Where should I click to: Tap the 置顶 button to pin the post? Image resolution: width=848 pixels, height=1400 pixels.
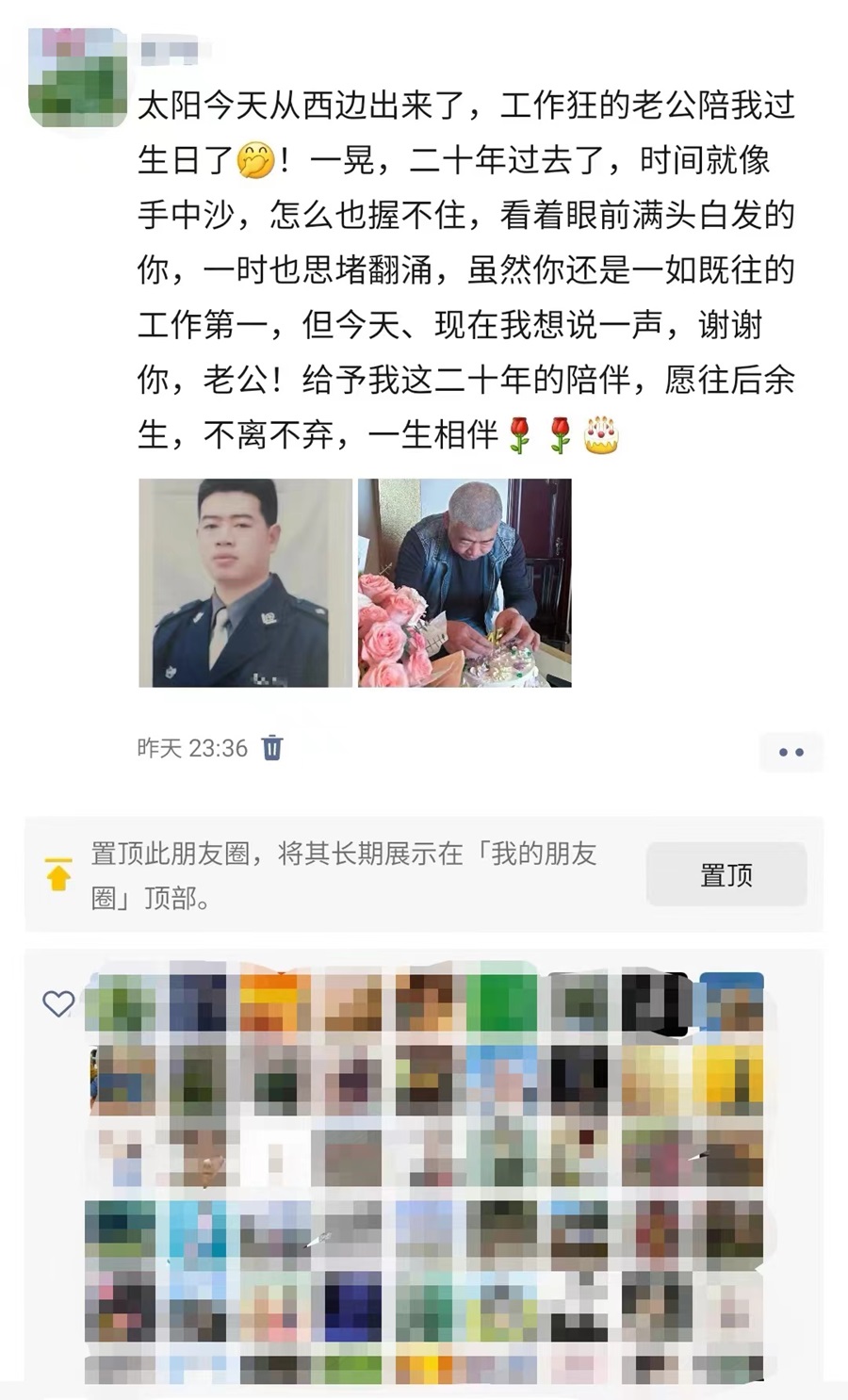726,874
